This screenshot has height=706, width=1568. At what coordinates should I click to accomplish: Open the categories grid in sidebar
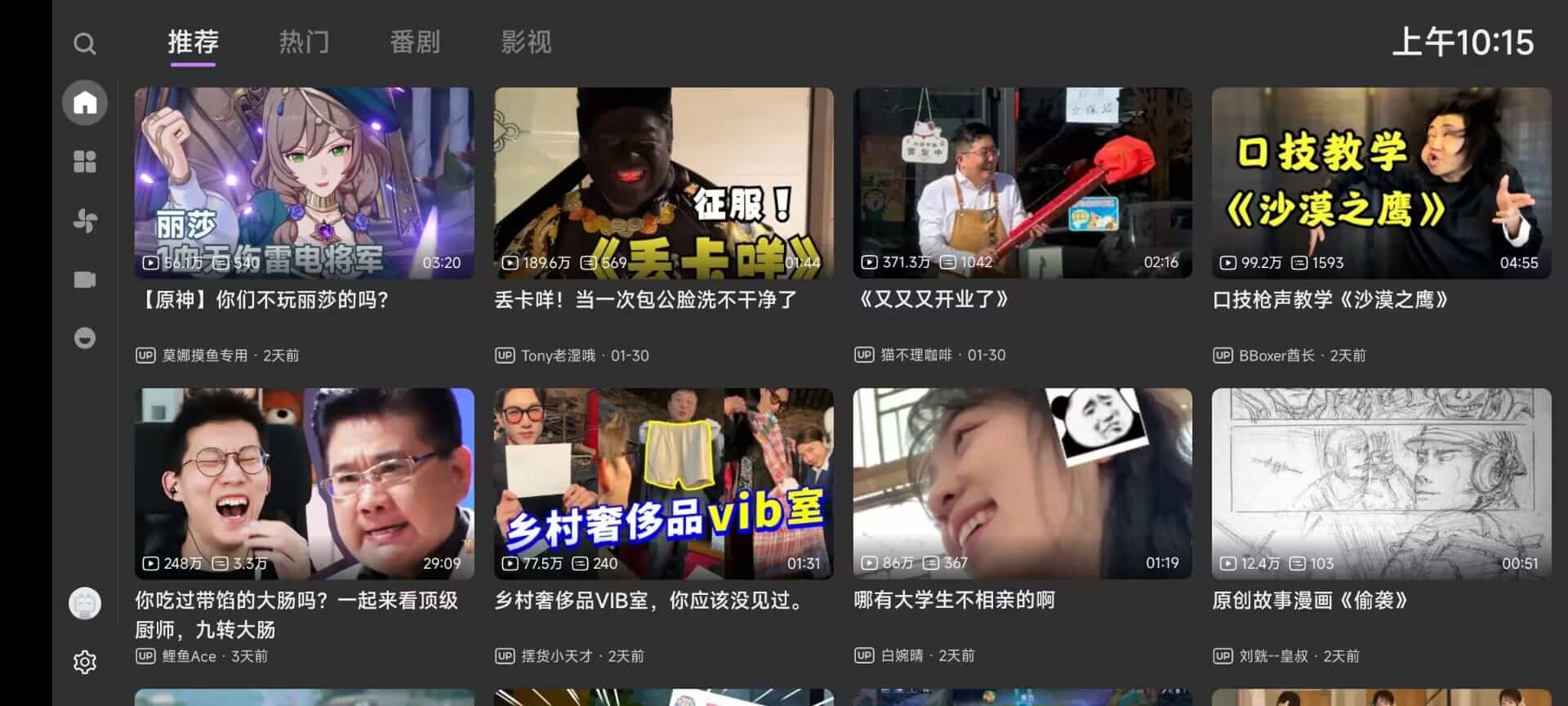(85, 162)
